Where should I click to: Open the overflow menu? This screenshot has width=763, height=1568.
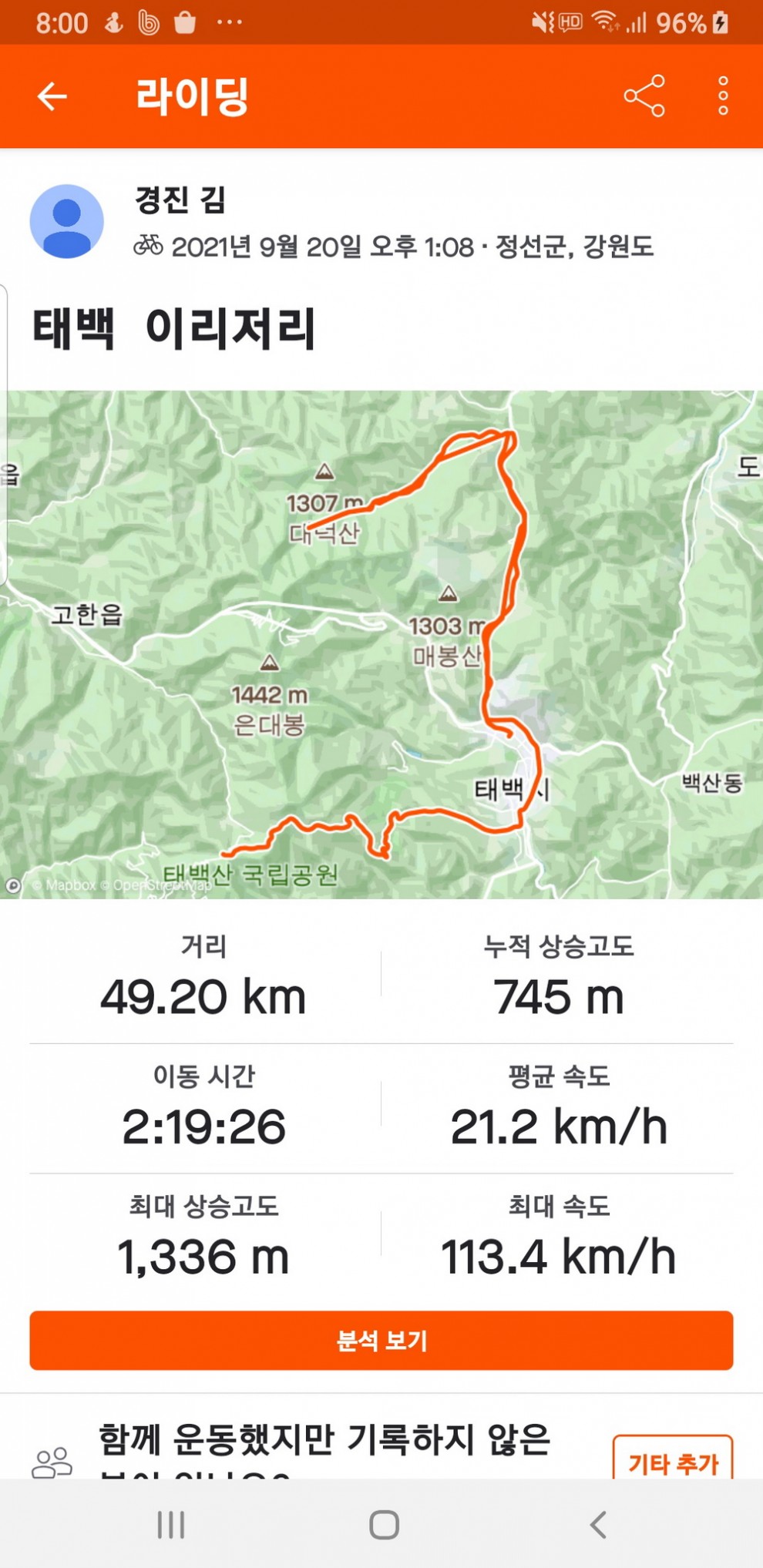[x=723, y=96]
